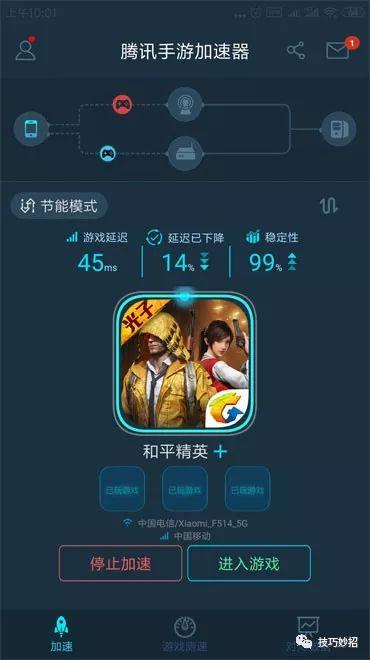The width and height of the screenshot is (370, 660).
Task: Tap the route switch icon beside 节能模式
Action: pyautogui.click(x=328, y=206)
